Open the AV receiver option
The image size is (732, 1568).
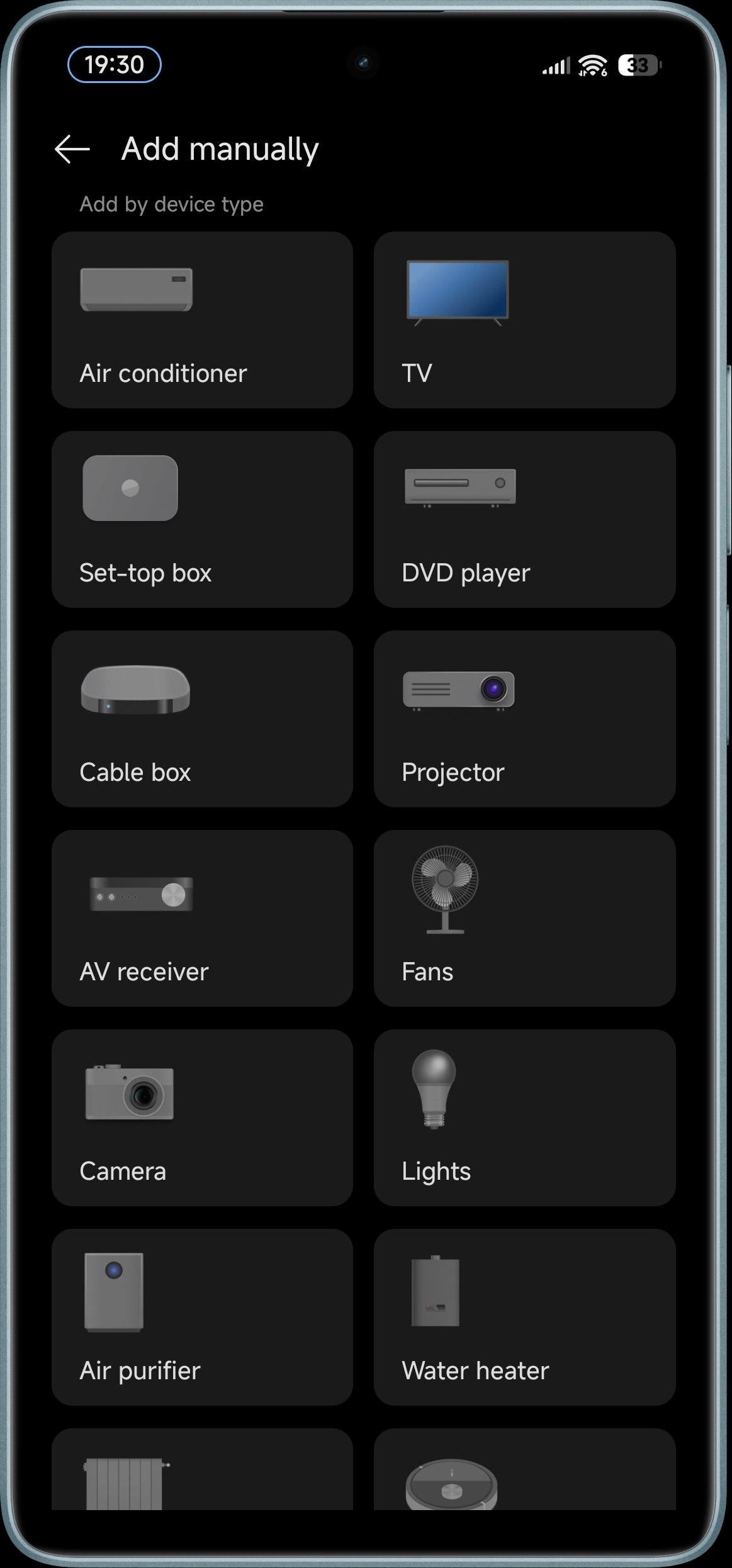point(202,918)
